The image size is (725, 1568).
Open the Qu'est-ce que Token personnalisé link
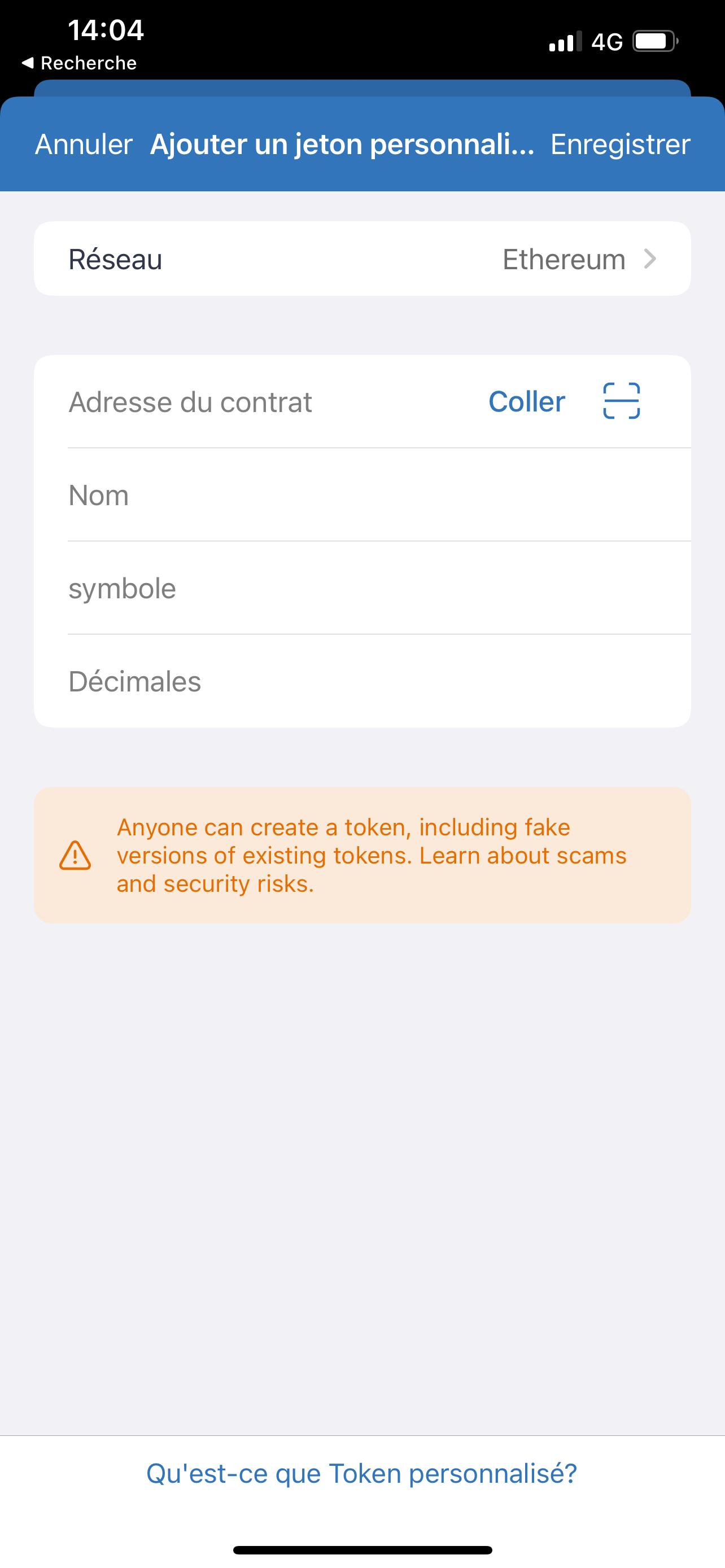pyautogui.click(x=361, y=1474)
